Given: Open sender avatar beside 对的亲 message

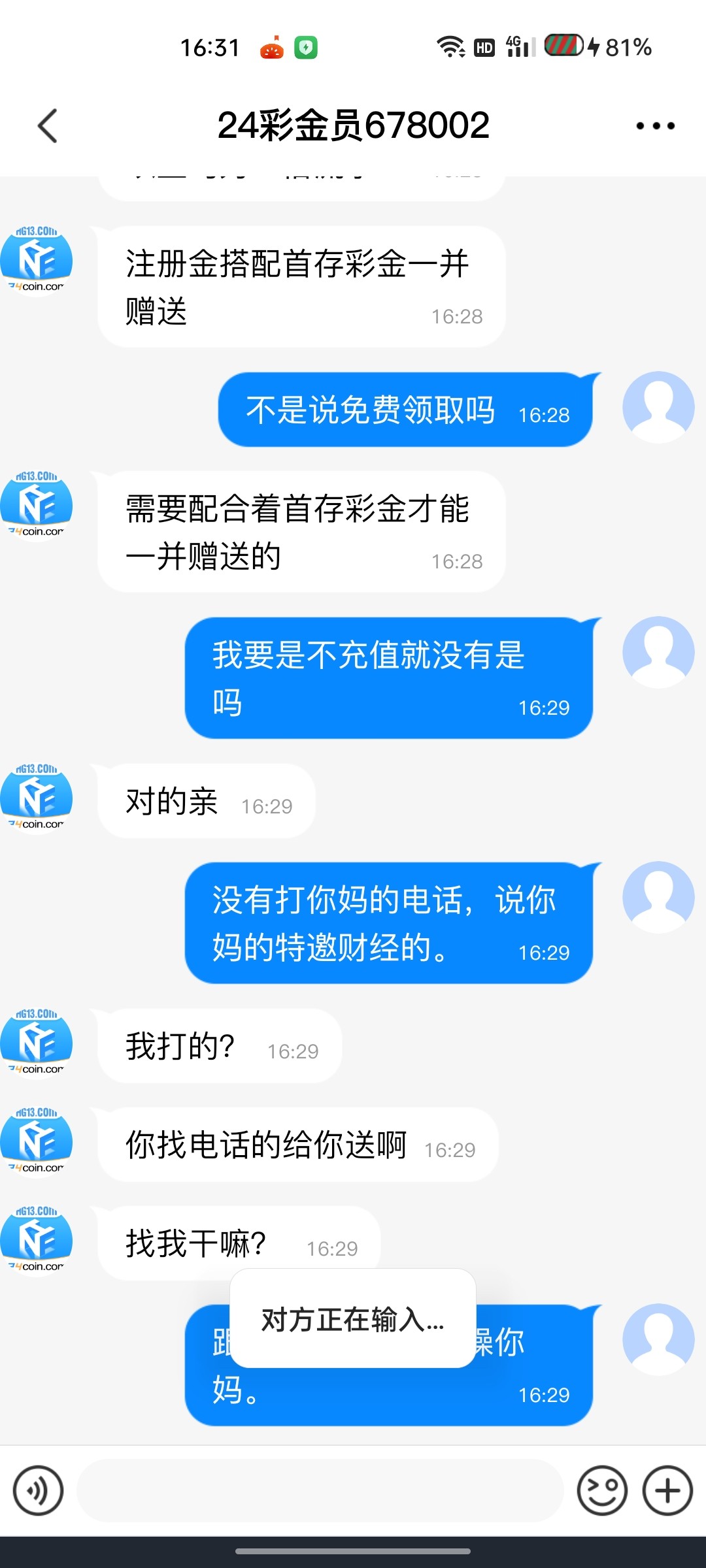Looking at the screenshot, I should (x=37, y=798).
